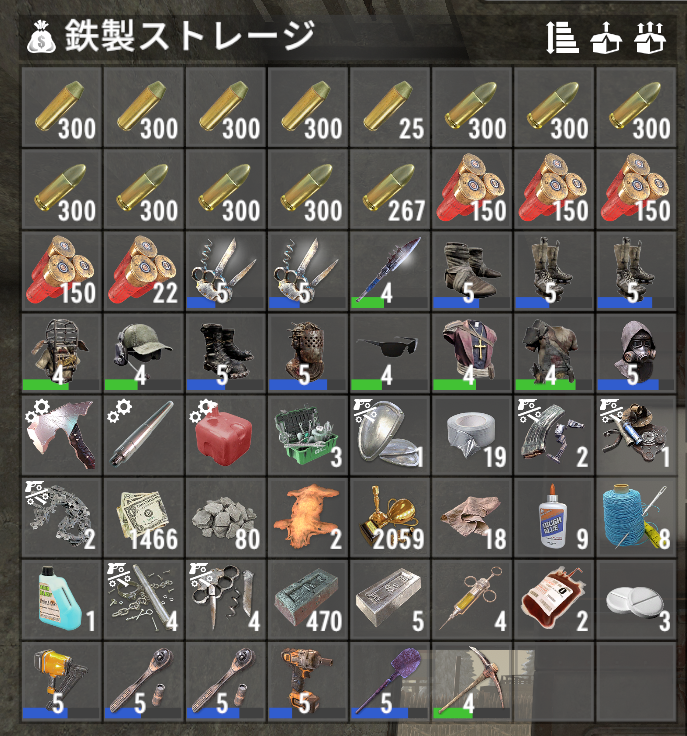This screenshot has width=687, height=736.
Task: Select the cash stack of 1466
Action: 143,517
